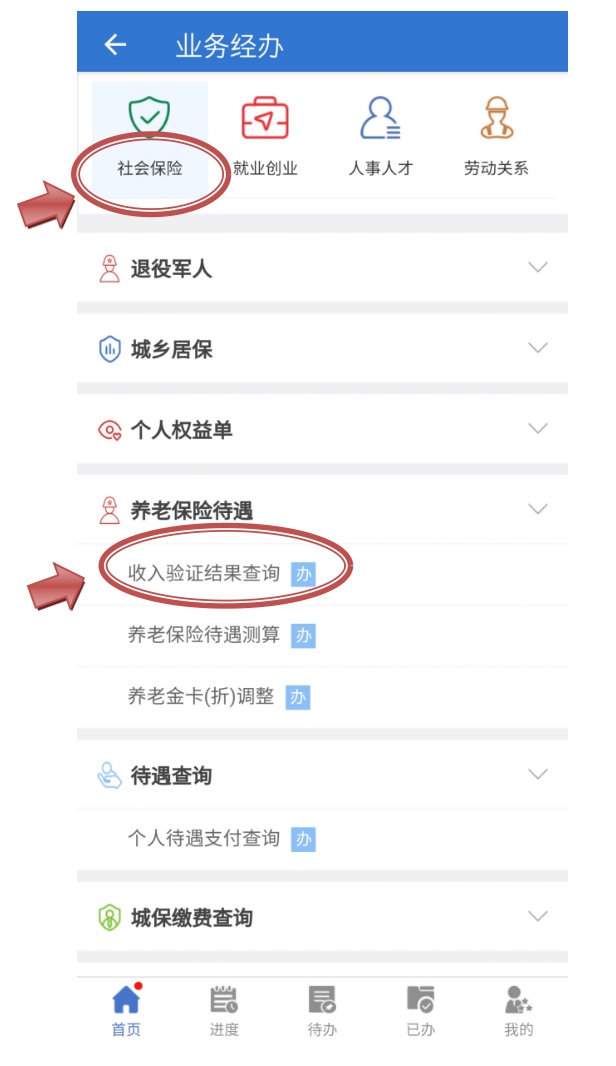Go back using the top arrow
Viewport: 616px width, 1066px height.
pyautogui.click(x=116, y=45)
